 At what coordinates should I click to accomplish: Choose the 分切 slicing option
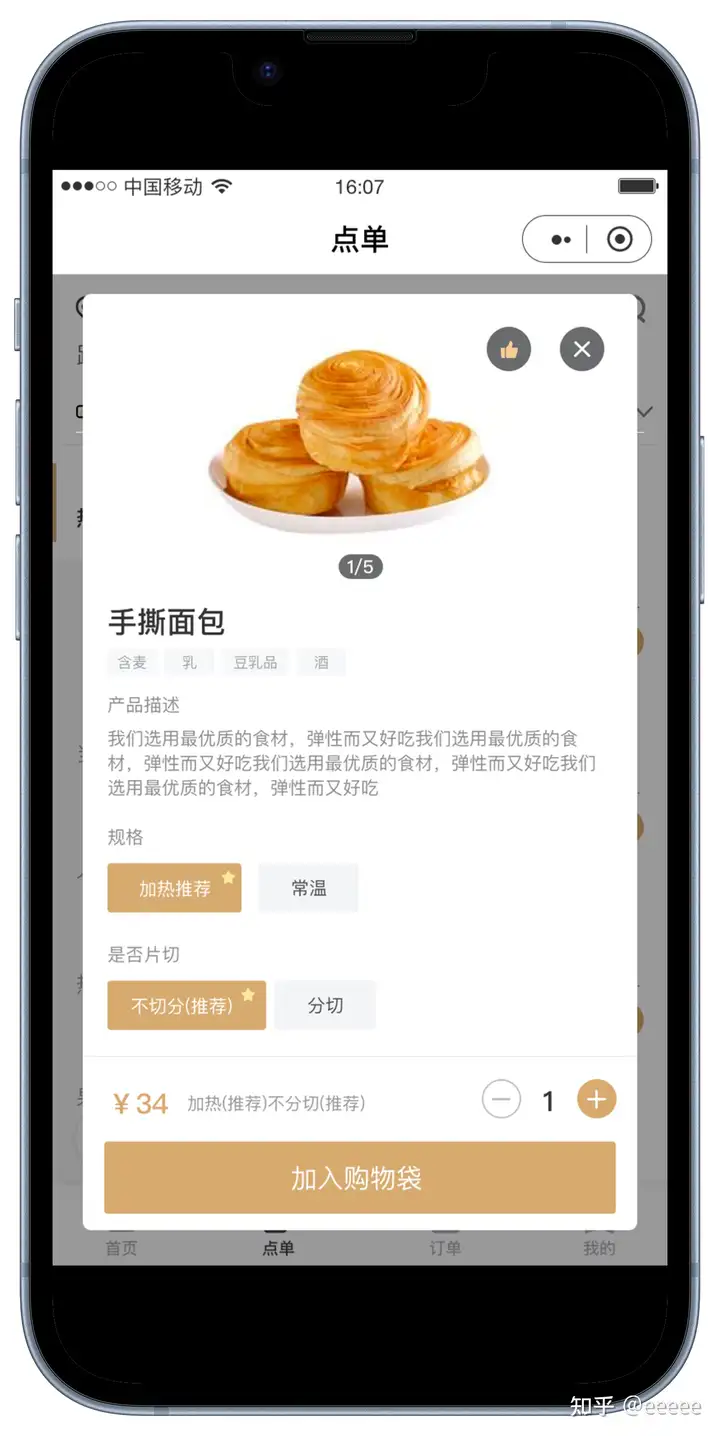coord(325,1005)
